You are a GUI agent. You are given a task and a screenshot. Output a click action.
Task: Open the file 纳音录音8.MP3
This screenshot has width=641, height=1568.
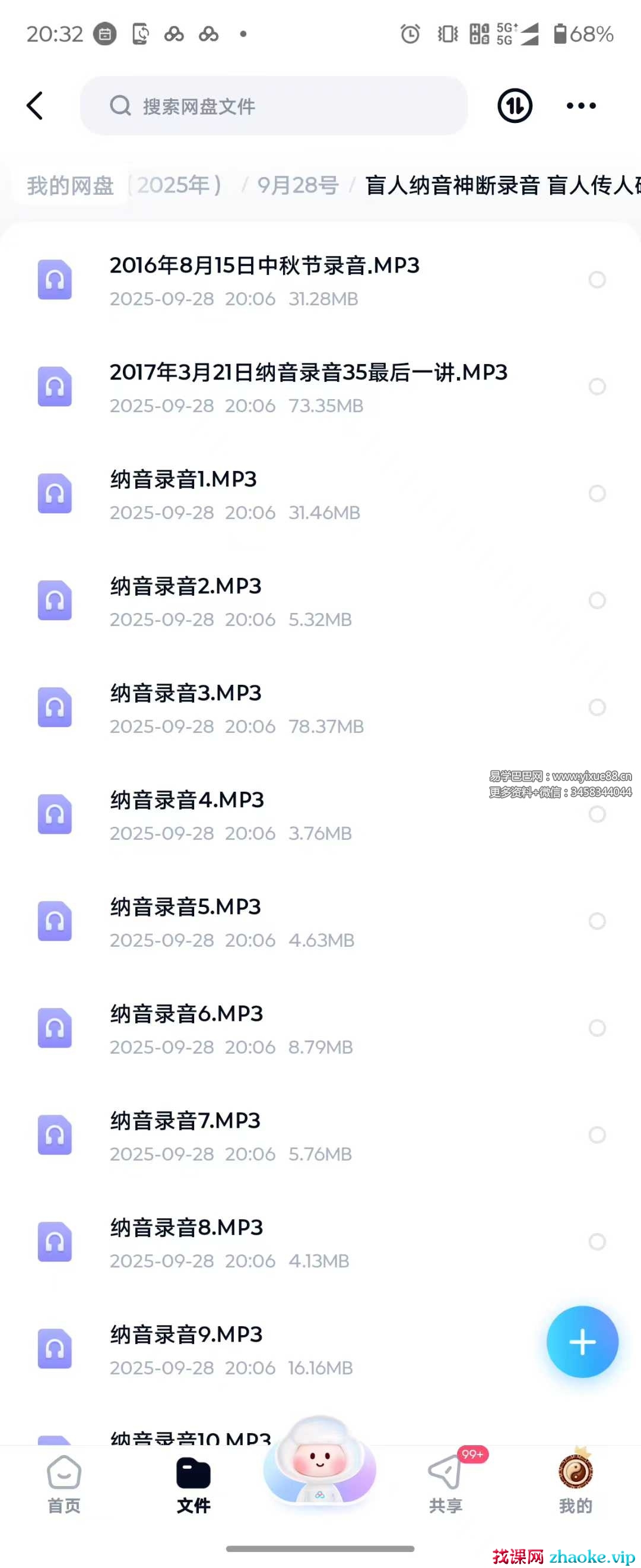[186, 1242]
